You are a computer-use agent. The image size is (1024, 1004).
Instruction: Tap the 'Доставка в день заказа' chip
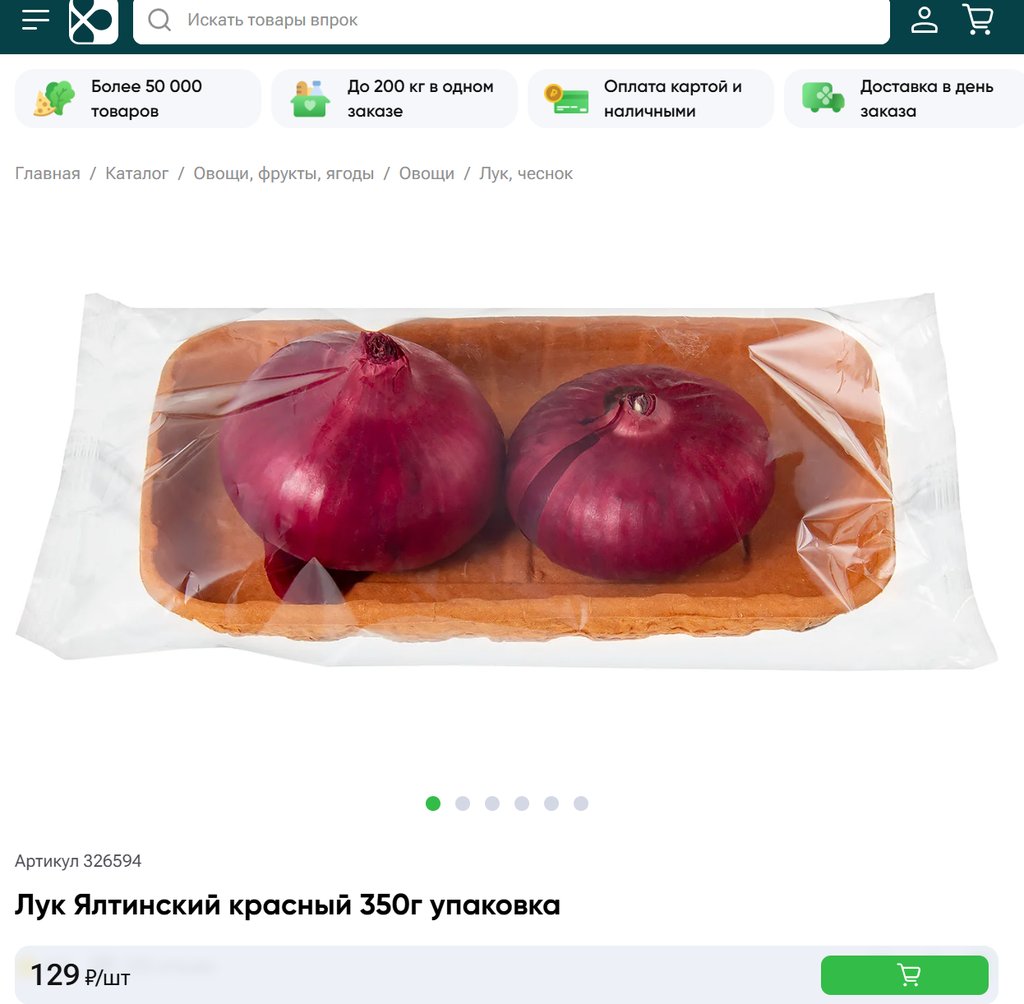(x=904, y=99)
